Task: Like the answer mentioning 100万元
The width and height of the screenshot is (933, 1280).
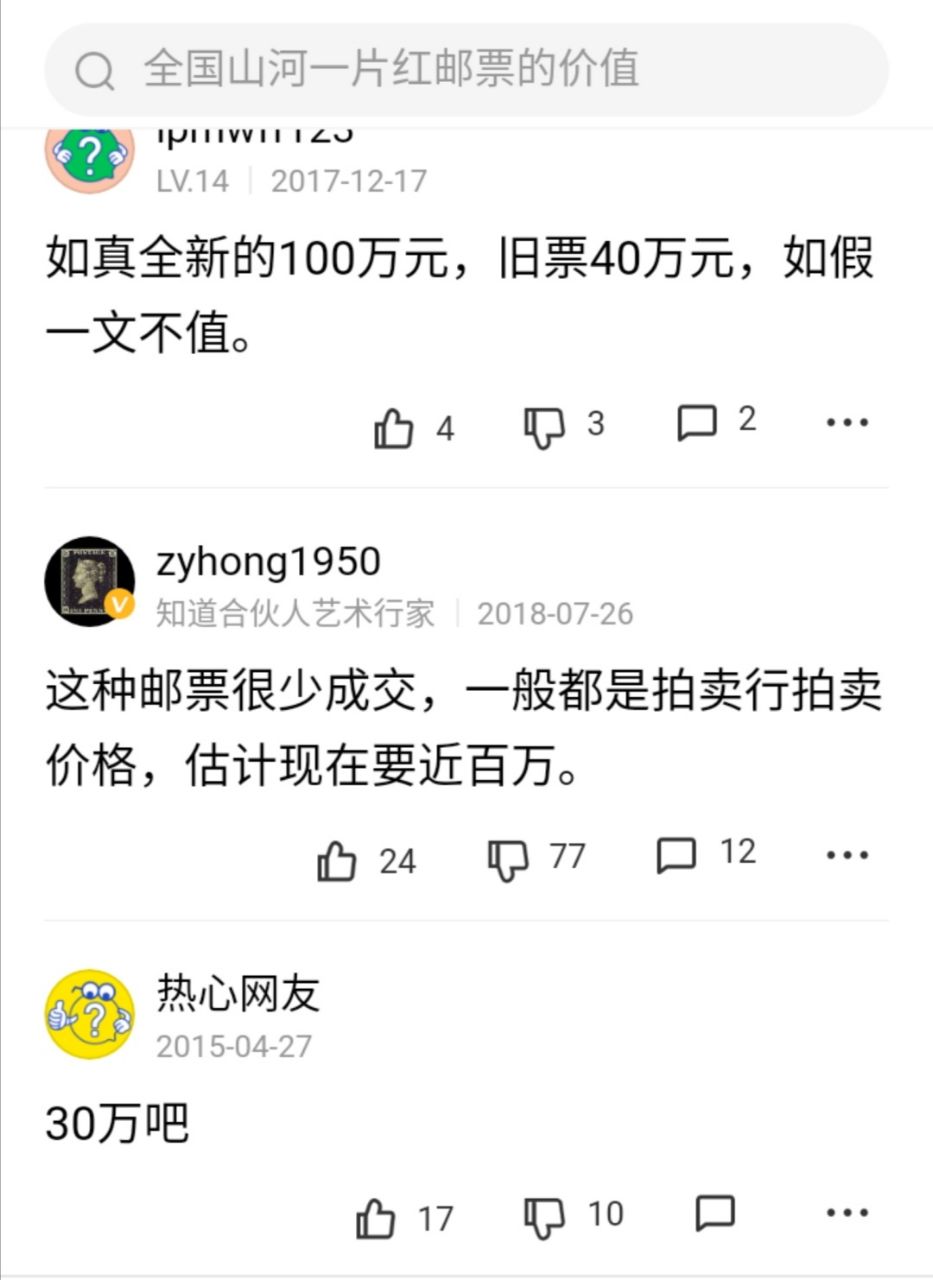Action: (394, 429)
